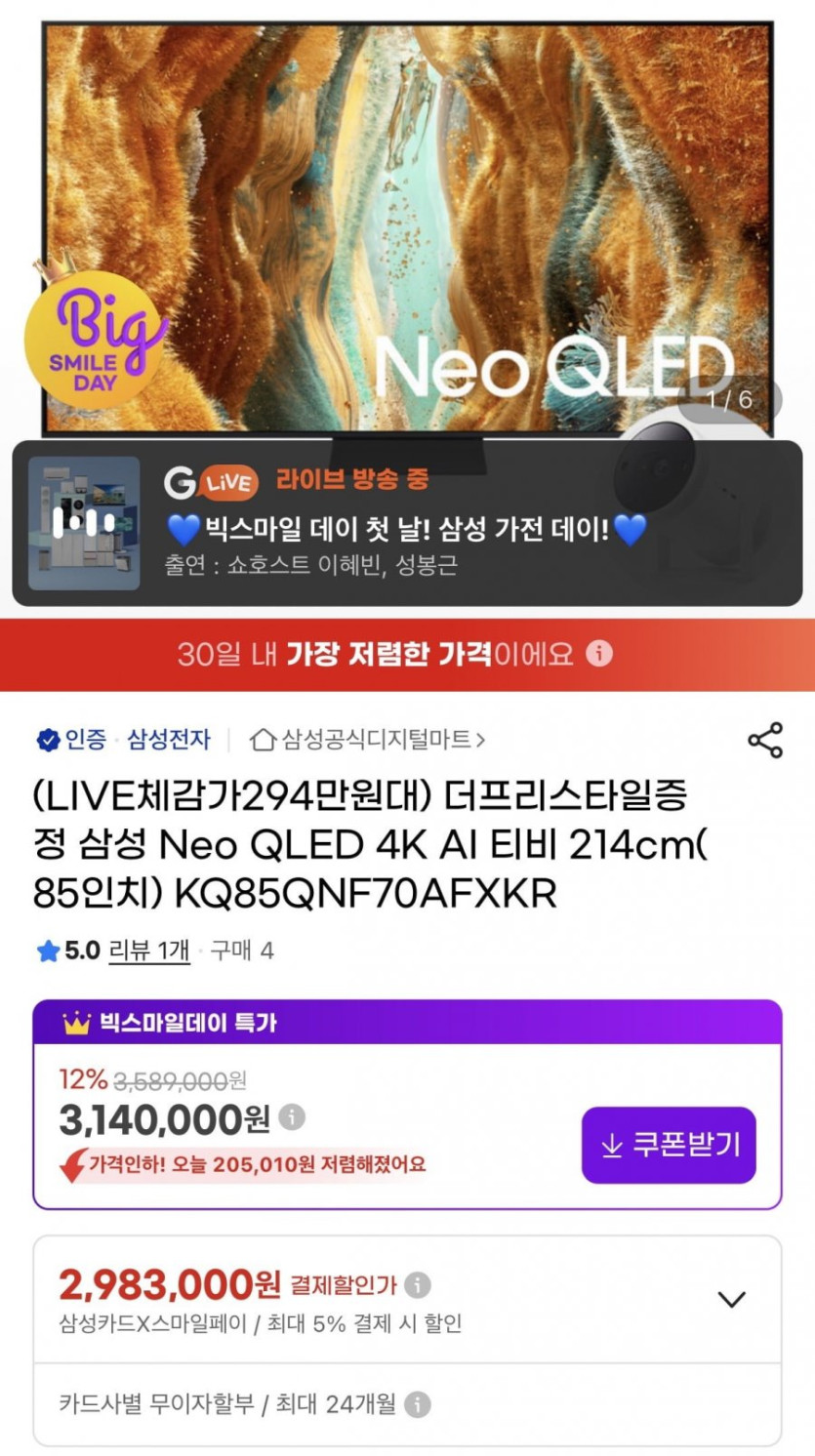
Task: Open info icon next to 결제할인가
Action: coord(418,1284)
